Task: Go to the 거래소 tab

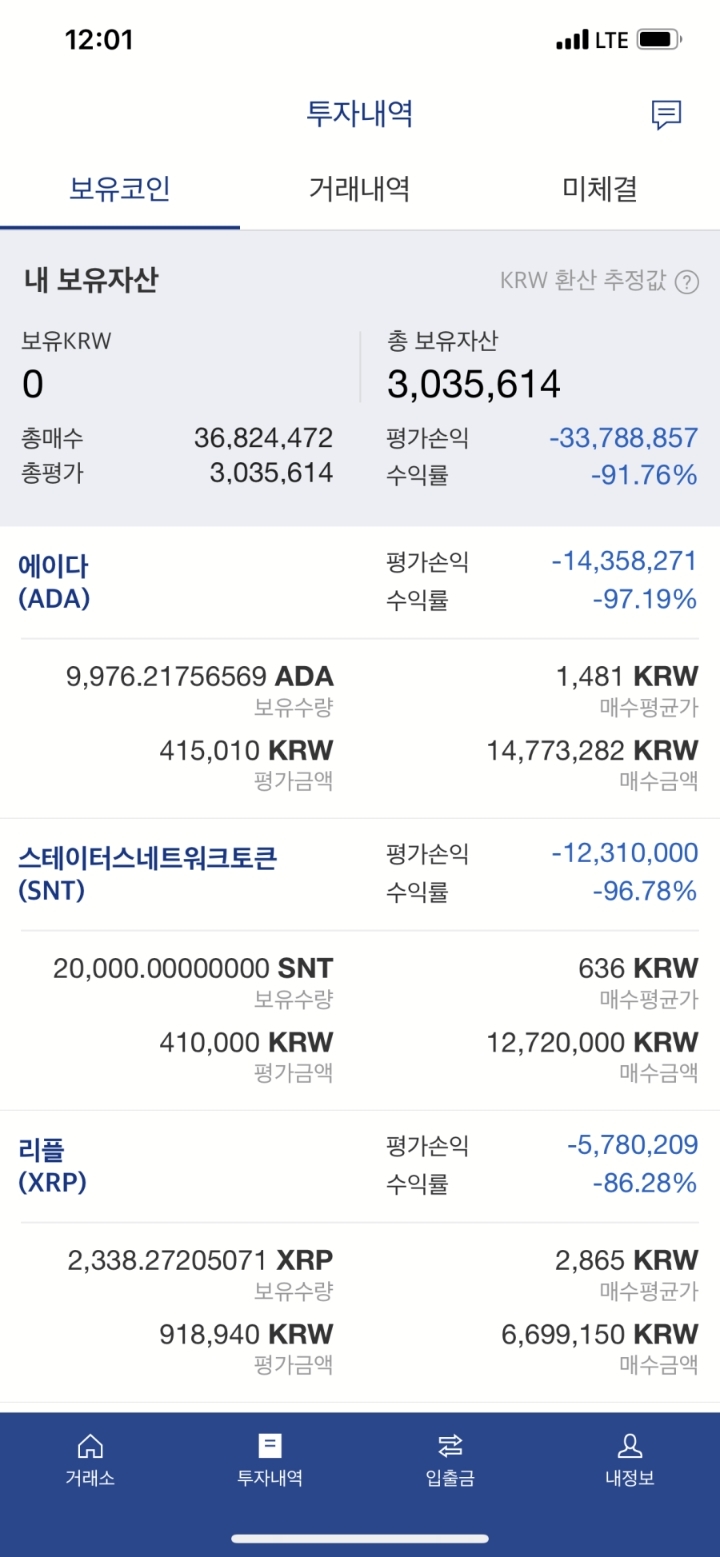Action: coord(90,1459)
